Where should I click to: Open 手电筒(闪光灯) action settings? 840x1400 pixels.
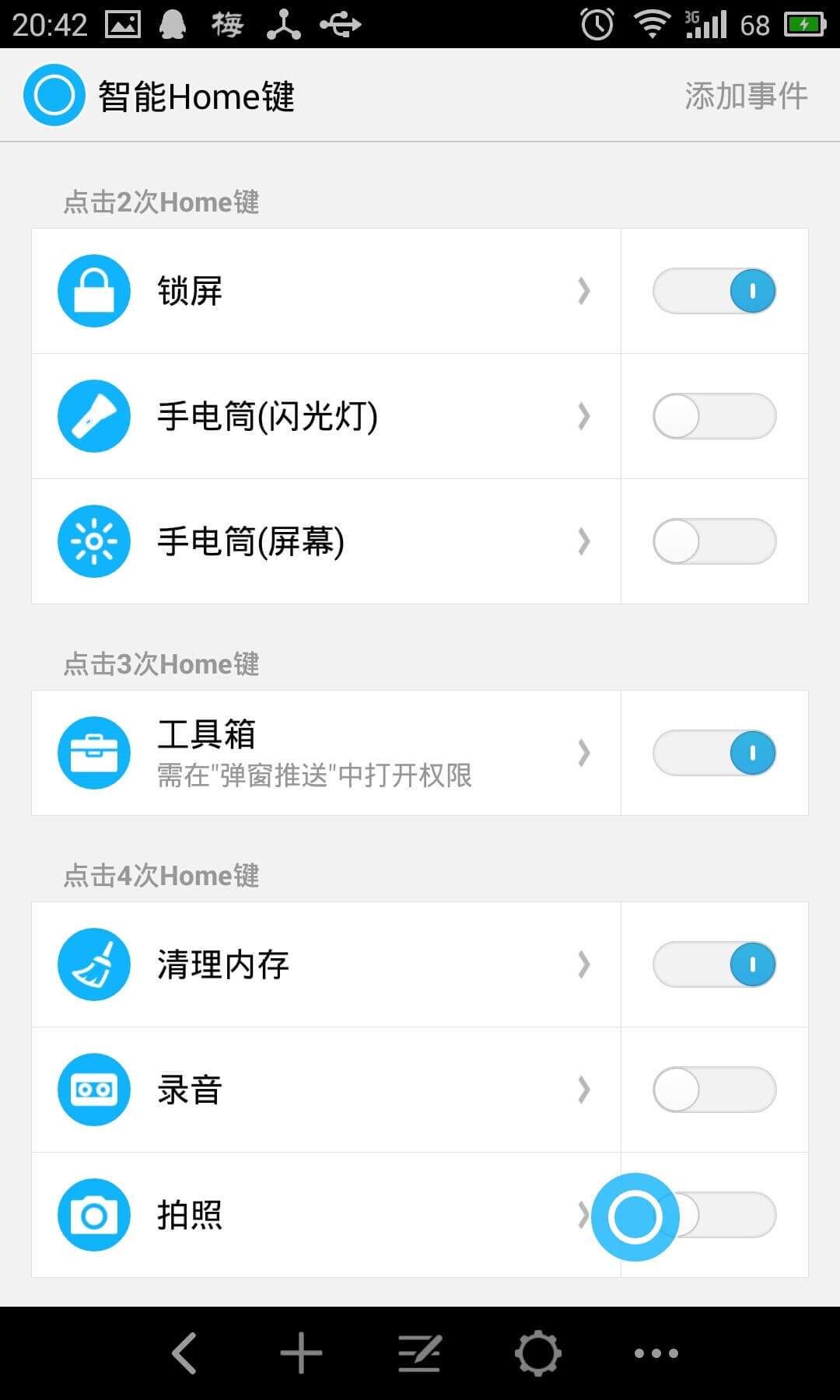click(x=325, y=416)
